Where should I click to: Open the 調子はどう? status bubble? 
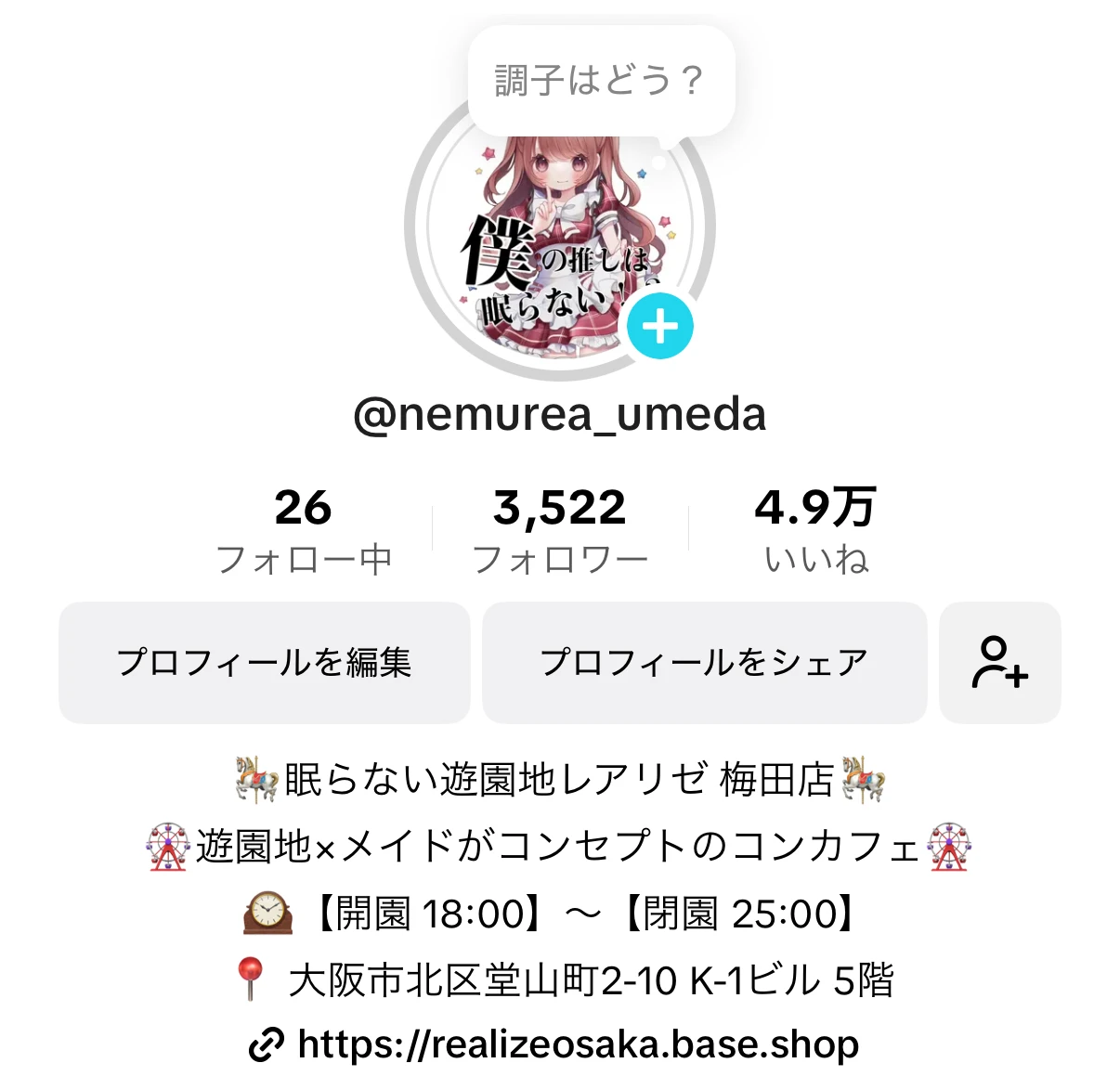pos(600,81)
